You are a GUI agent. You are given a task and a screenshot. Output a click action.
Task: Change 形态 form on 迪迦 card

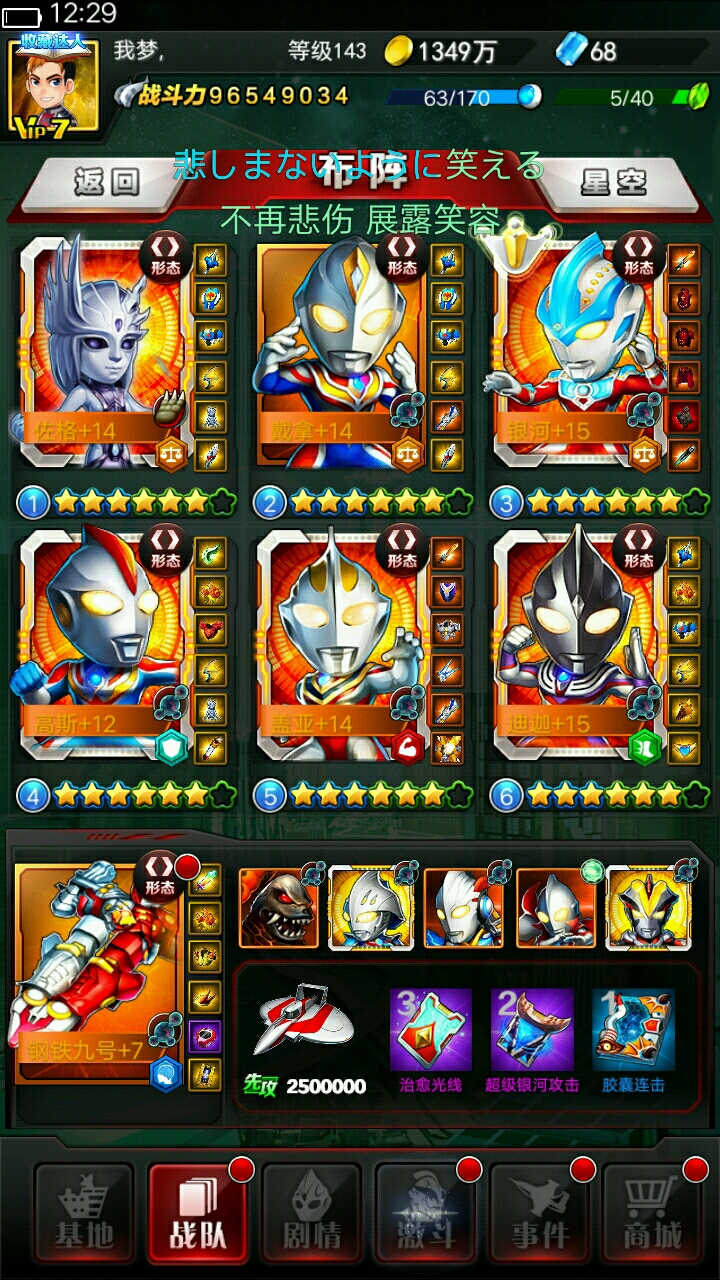pos(638,546)
